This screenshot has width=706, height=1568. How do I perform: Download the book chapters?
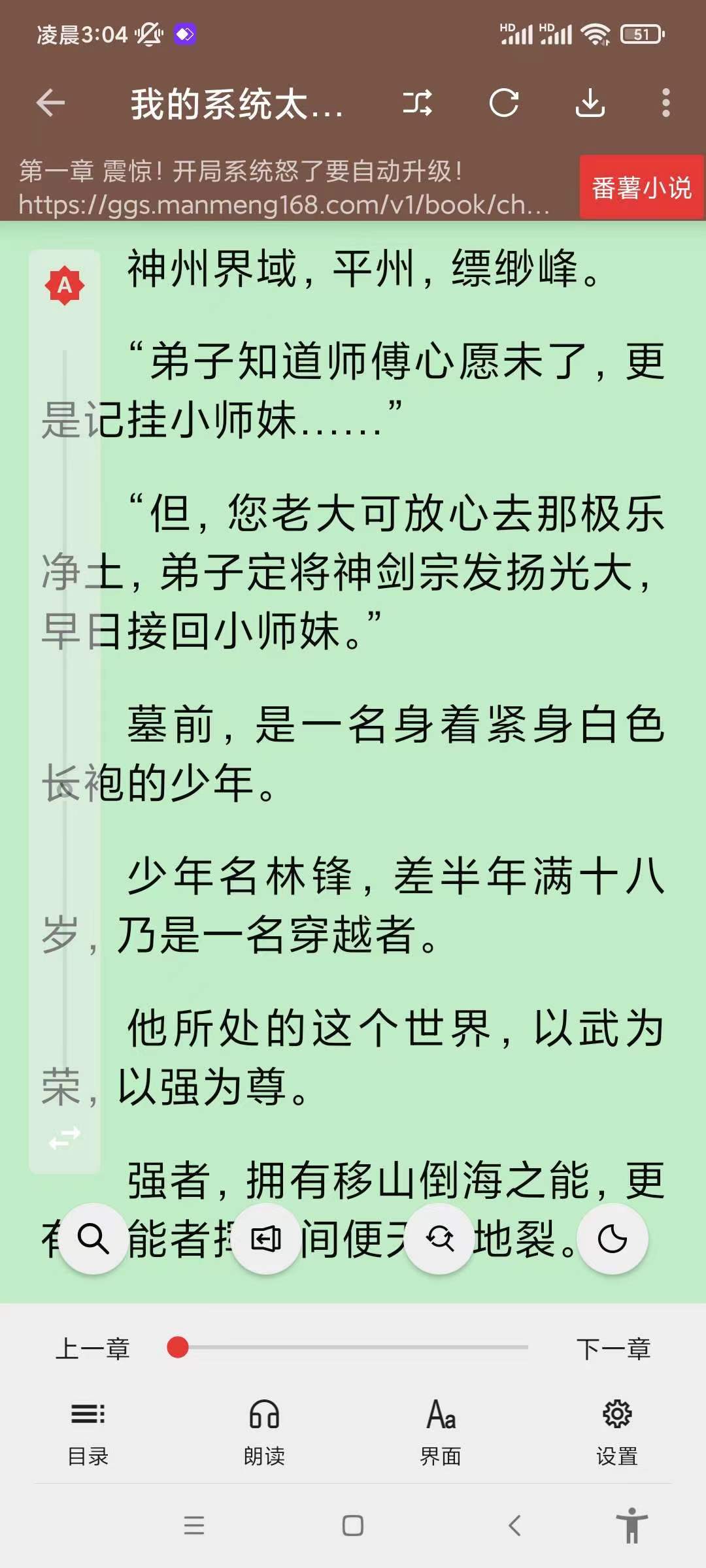590,103
